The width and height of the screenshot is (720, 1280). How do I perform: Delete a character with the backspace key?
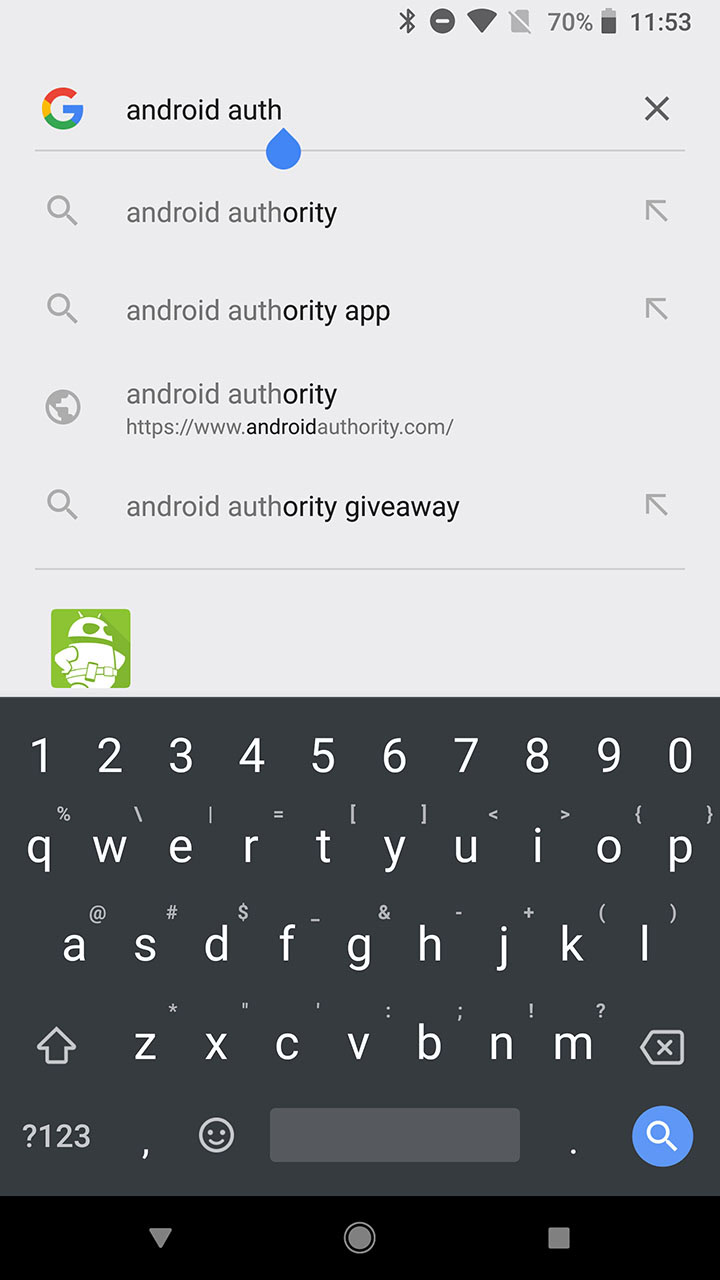(662, 1047)
